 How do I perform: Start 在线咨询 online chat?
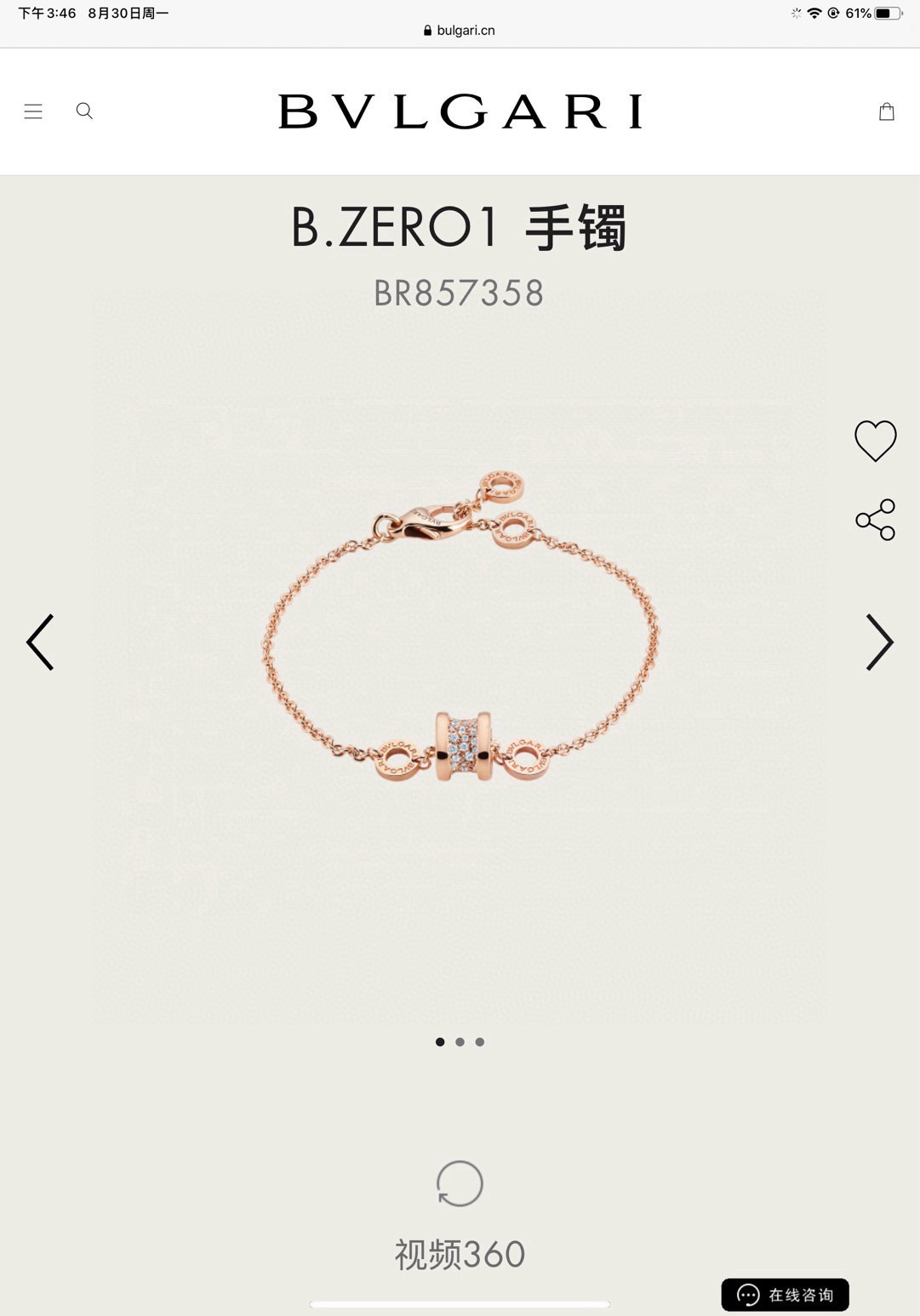tap(785, 1295)
